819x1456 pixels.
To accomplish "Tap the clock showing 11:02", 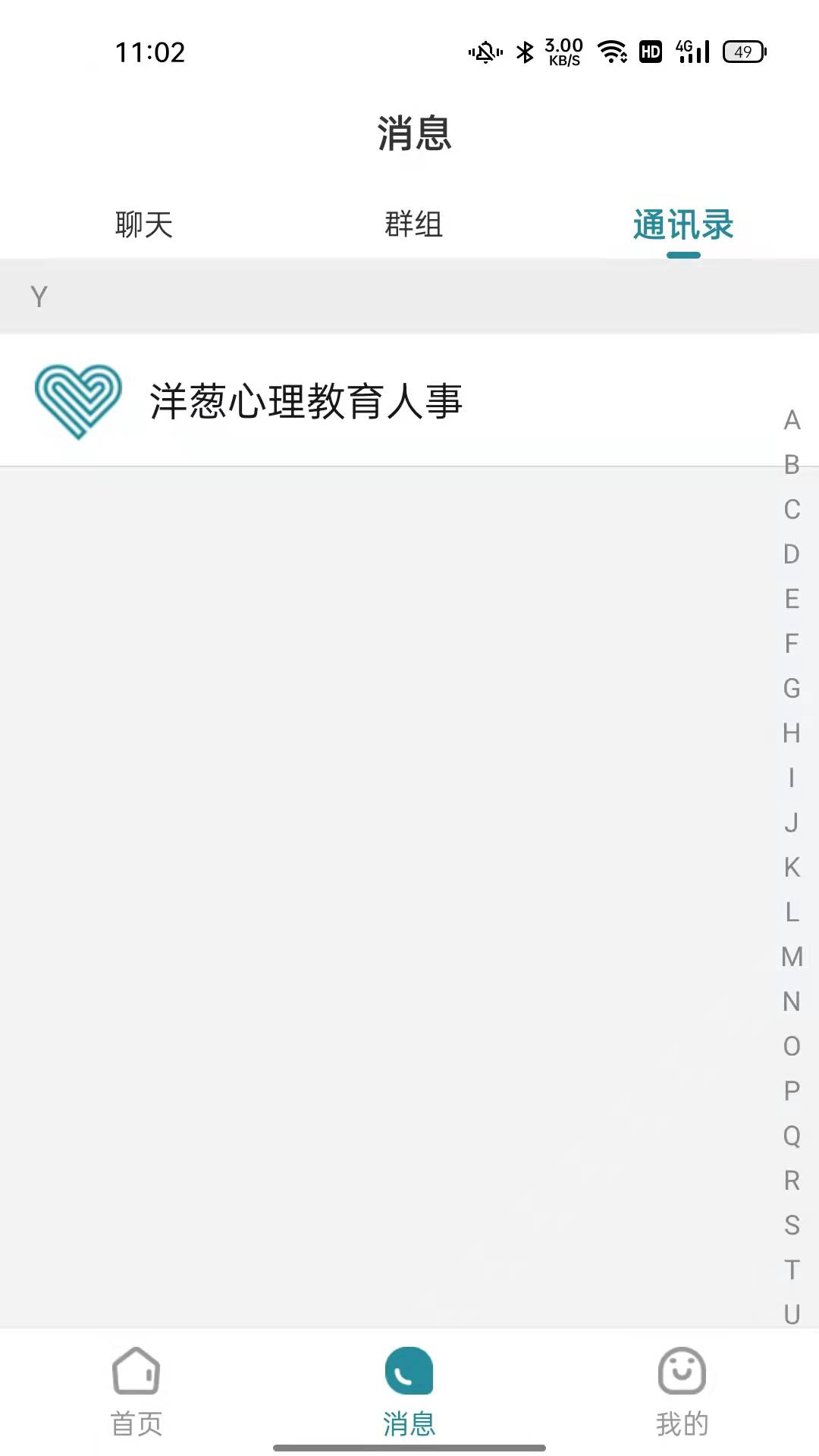I will (149, 52).
